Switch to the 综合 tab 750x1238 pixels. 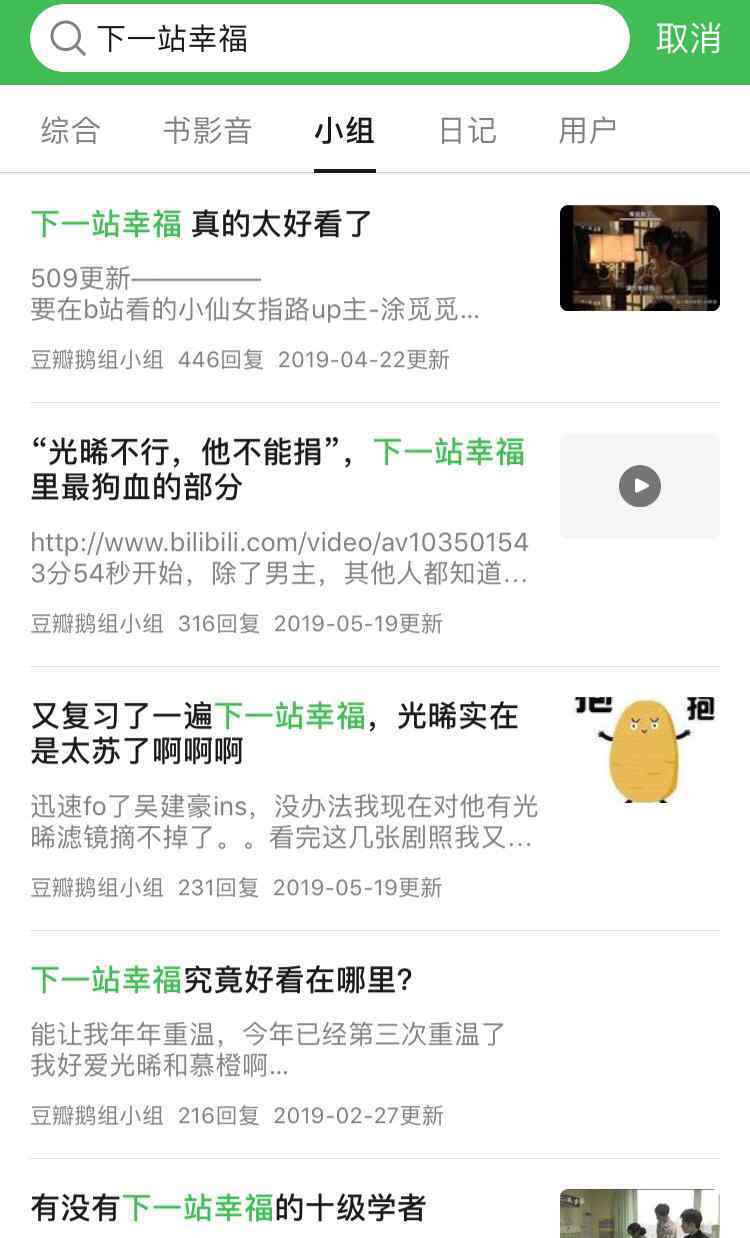pyautogui.click(x=70, y=131)
